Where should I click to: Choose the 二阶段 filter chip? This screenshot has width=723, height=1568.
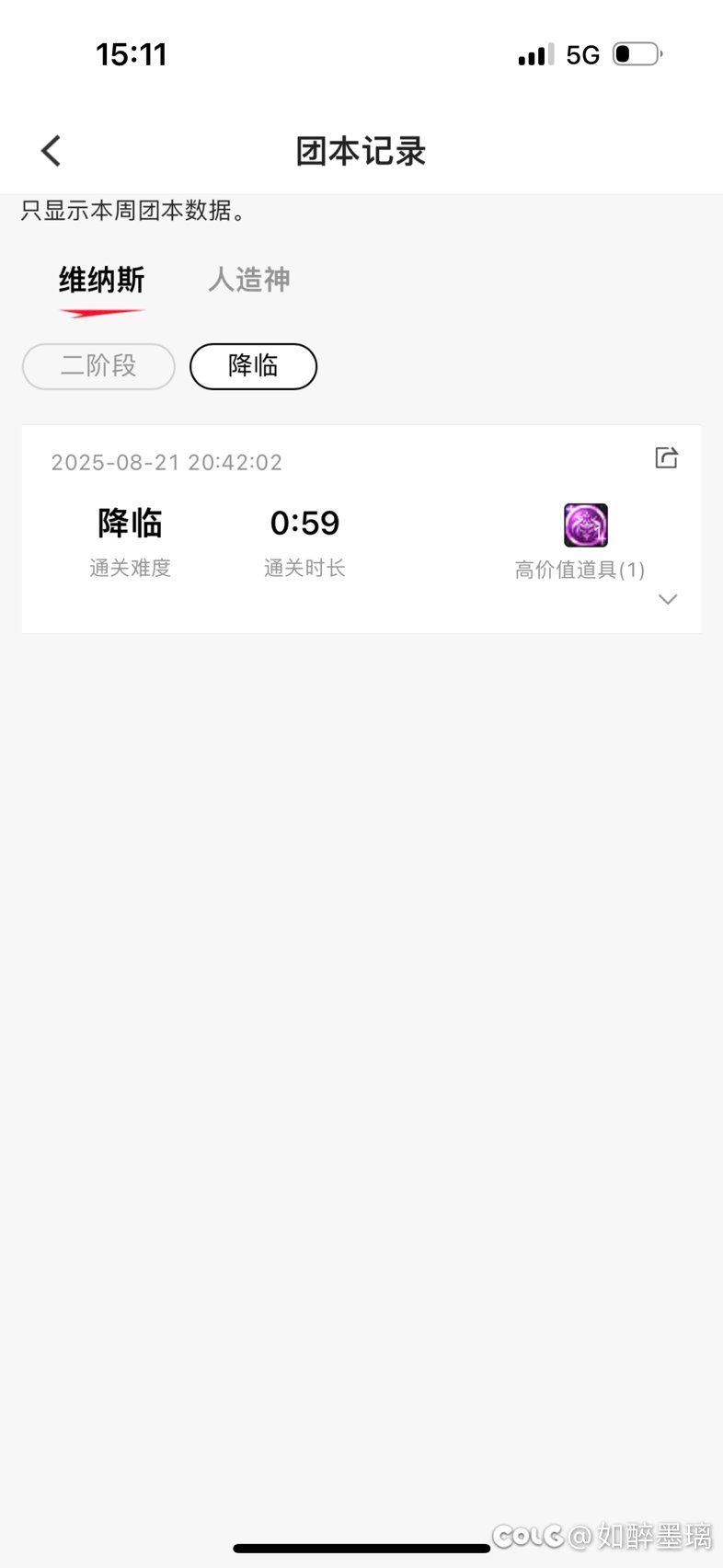(x=98, y=366)
